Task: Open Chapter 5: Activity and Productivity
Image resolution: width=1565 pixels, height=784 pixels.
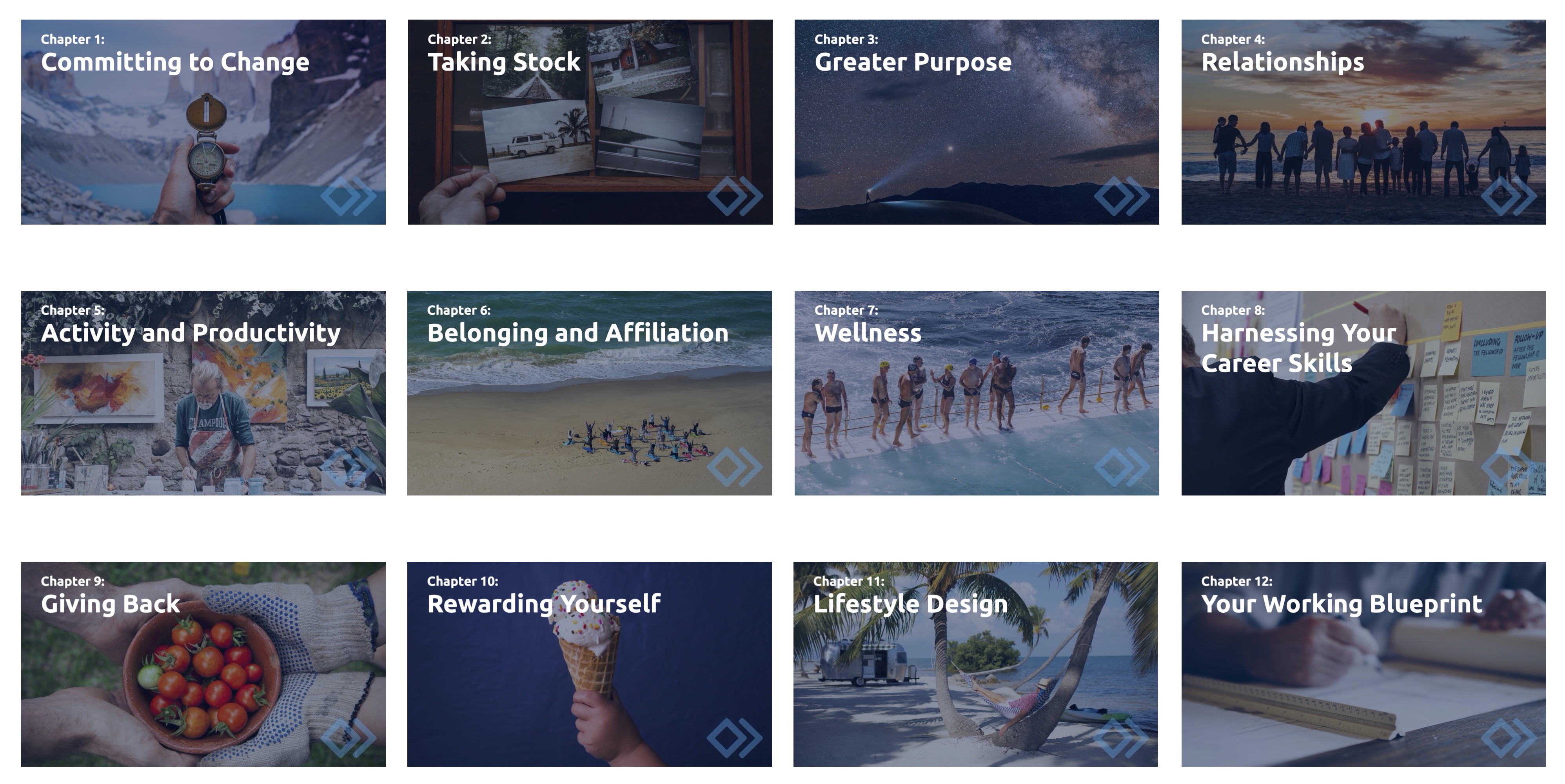Action: tap(203, 393)
